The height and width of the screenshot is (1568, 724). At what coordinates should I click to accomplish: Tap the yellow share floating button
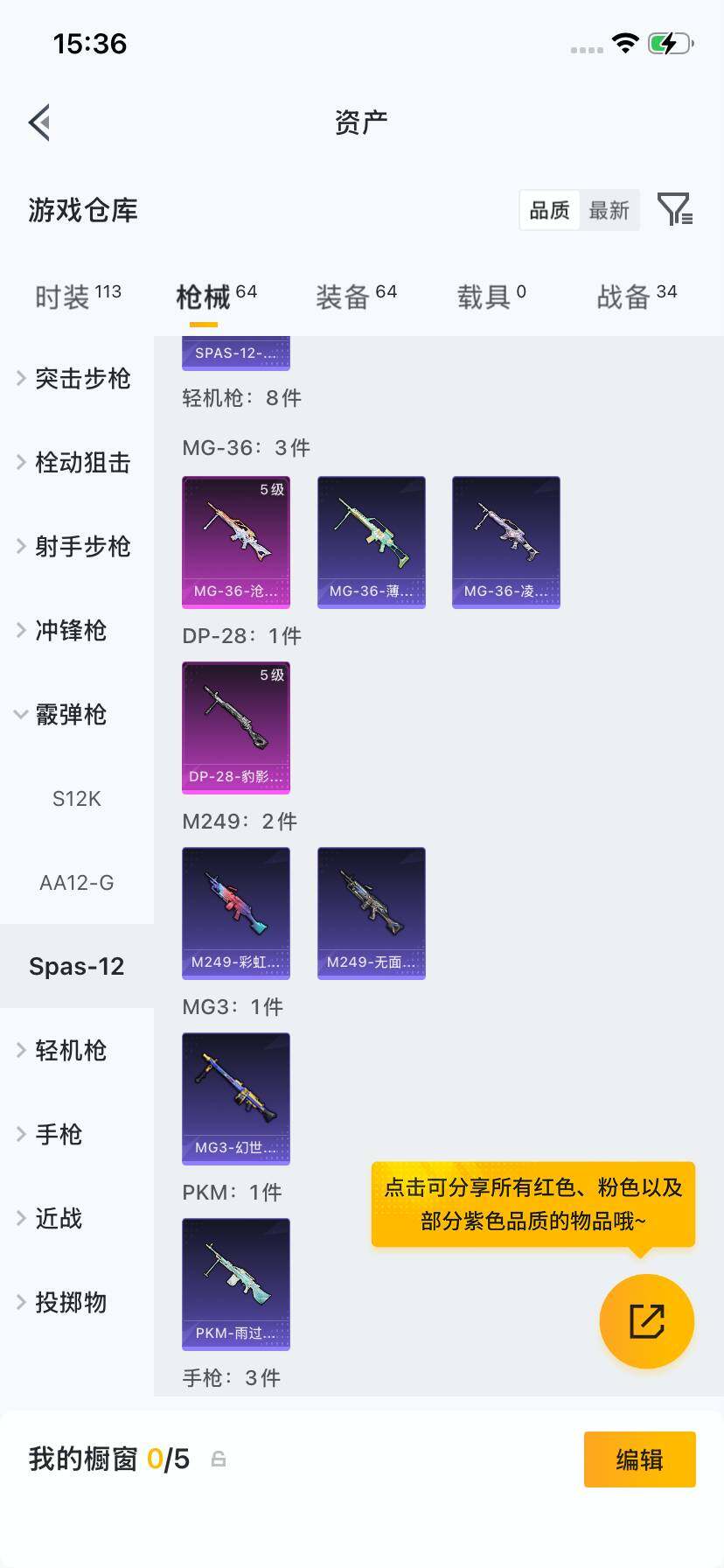point(646,1320)
